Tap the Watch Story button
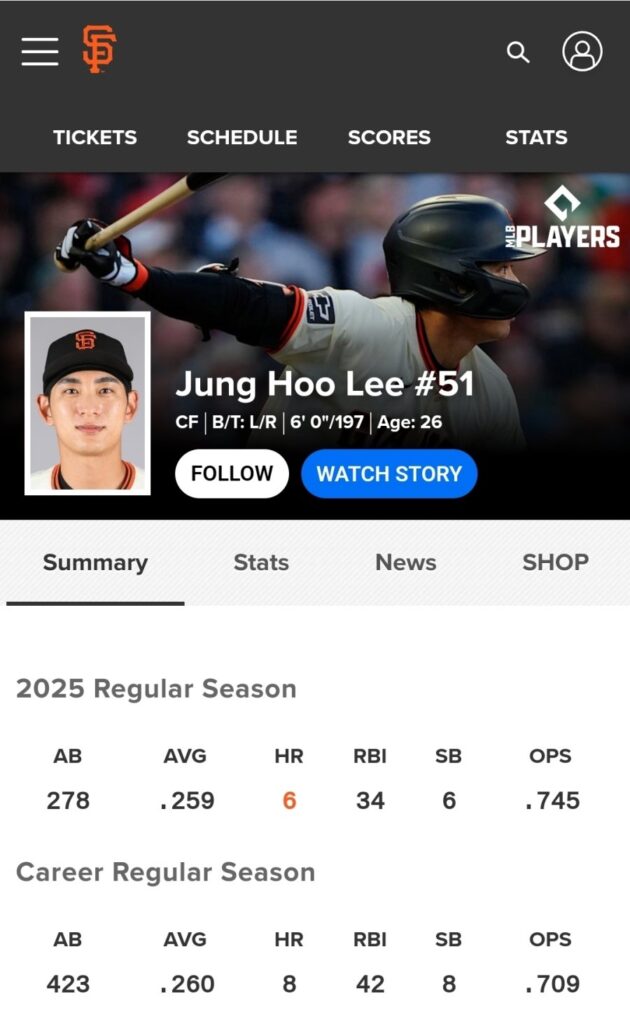 (389, 474)
